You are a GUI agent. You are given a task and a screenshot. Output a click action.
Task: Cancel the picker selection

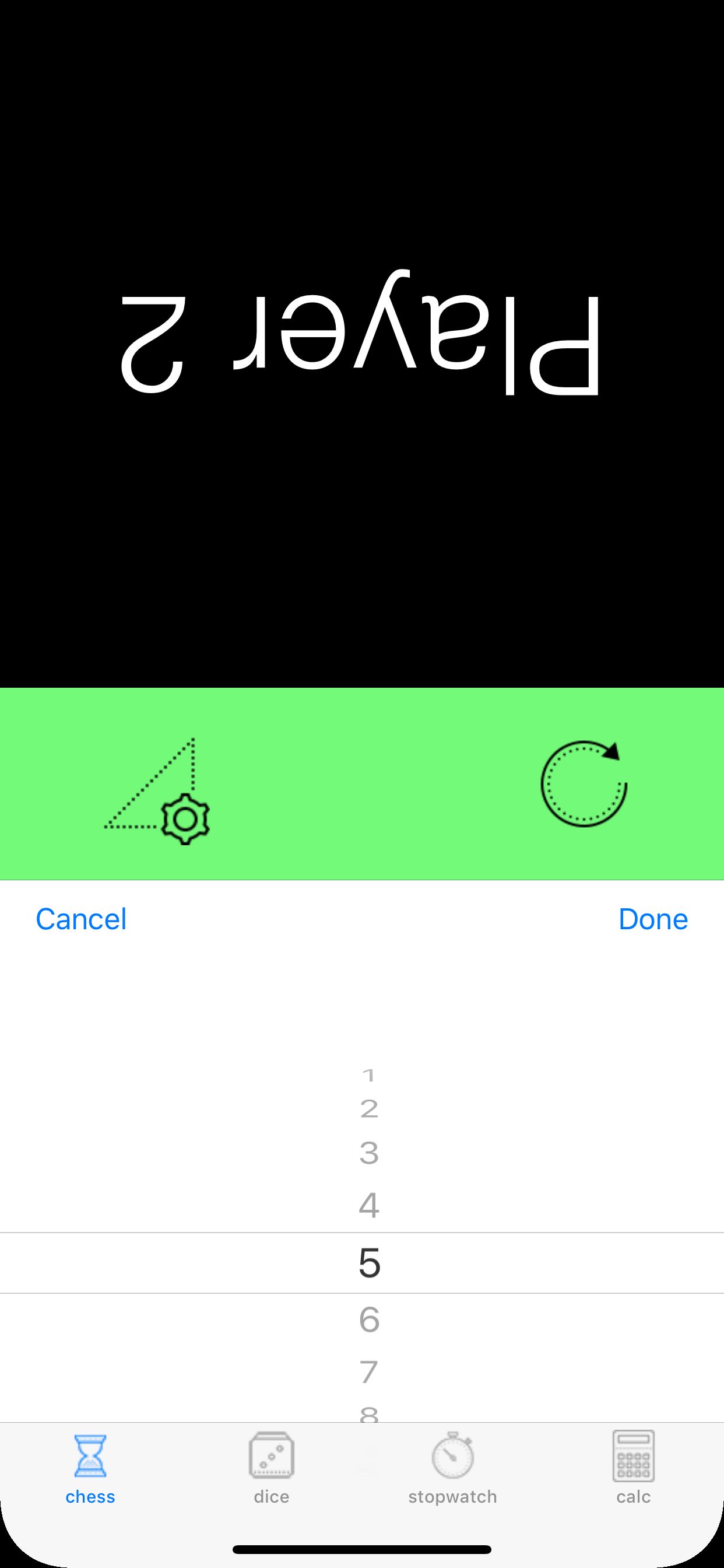(81, 919)
